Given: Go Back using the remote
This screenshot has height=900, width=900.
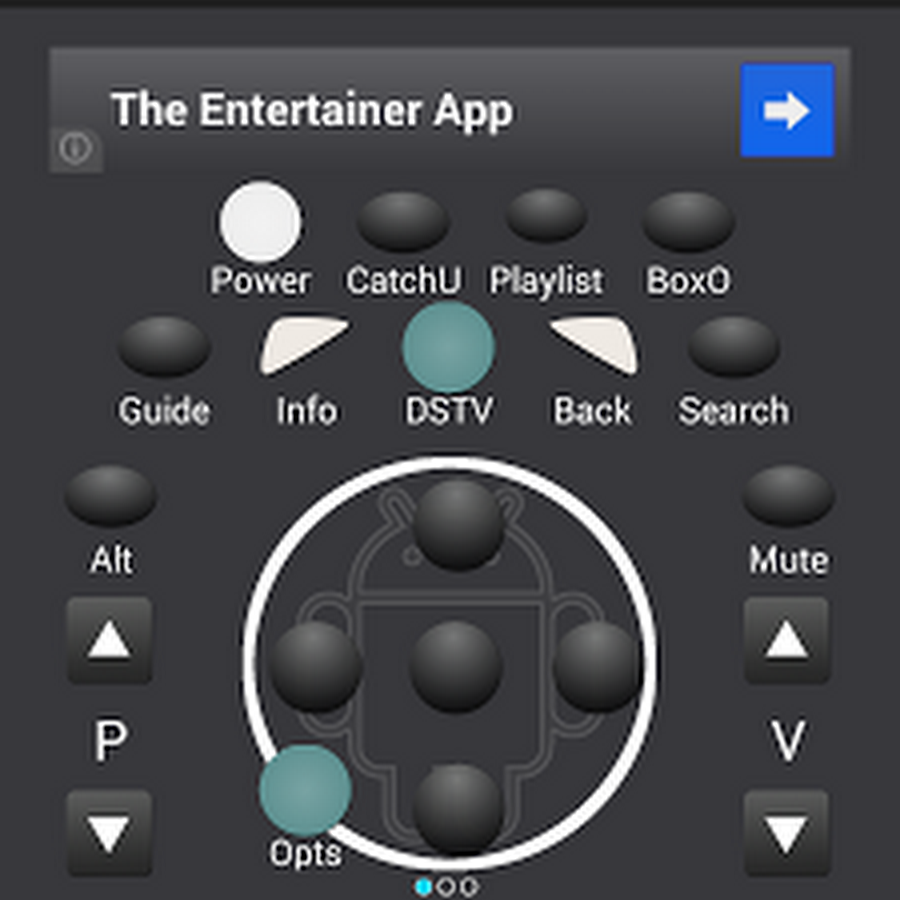Looking at the screenshot, I should click(594, 347).
